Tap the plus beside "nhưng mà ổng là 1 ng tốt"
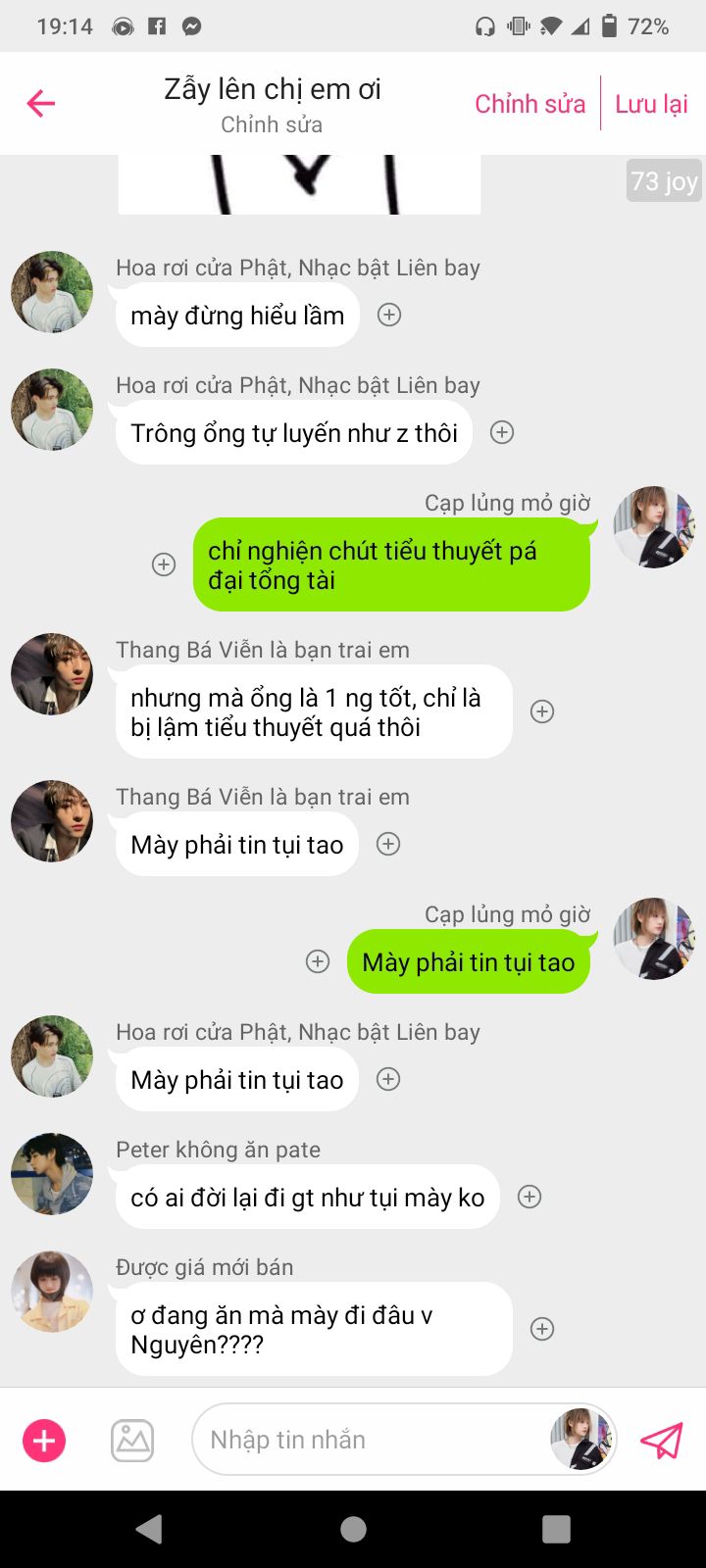The image size is (706, 1568). click(x=542, y=711)
